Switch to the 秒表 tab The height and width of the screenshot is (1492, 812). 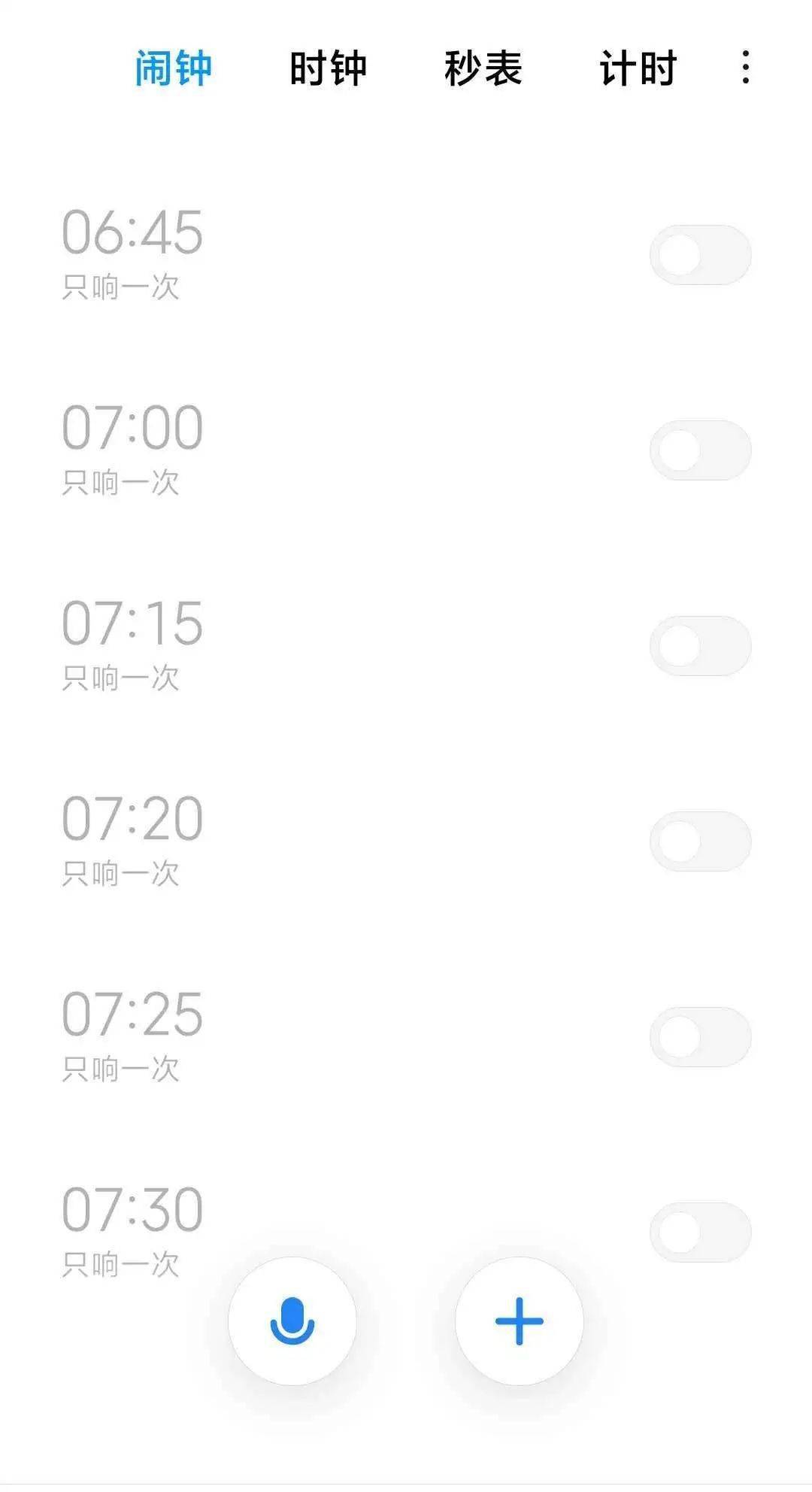(x=483, y=68)
